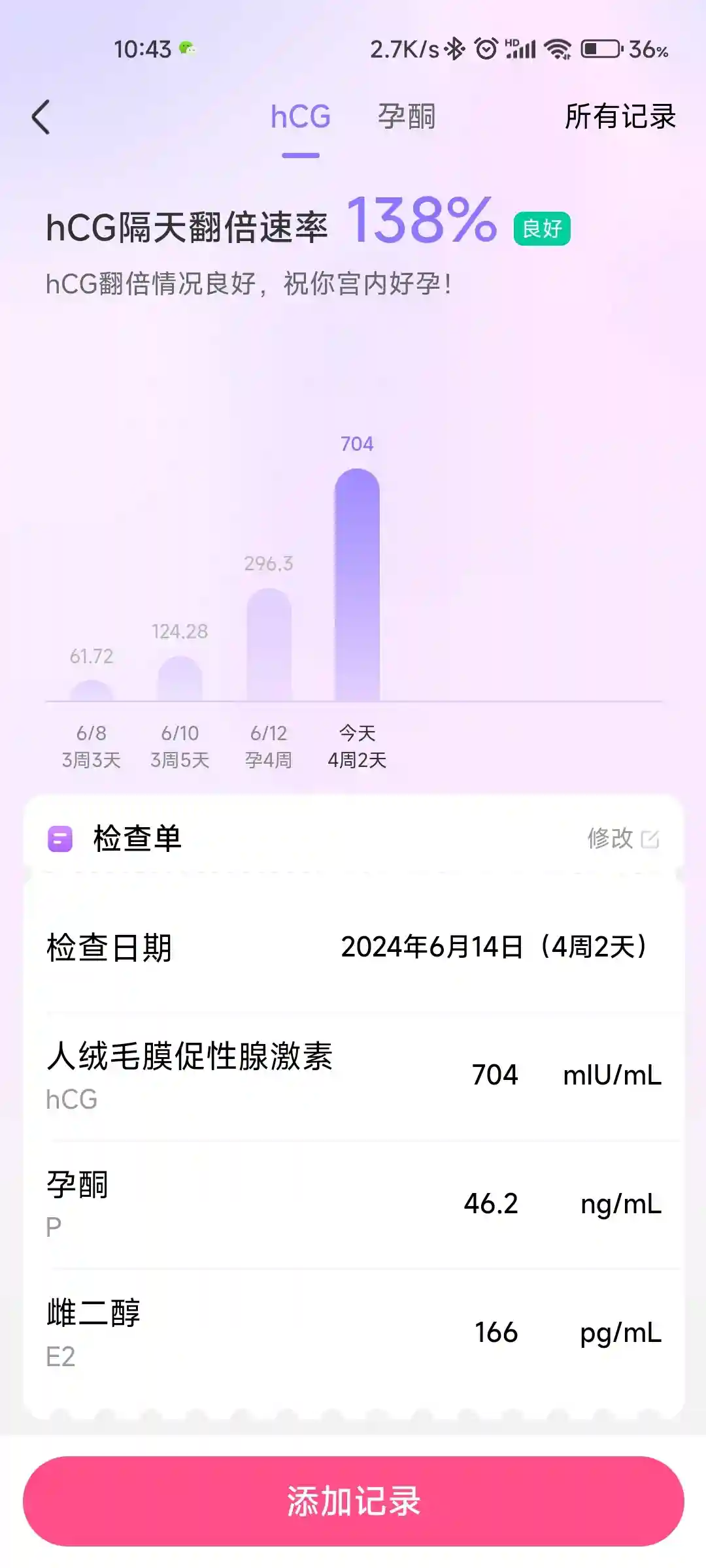This screenshot has height=1568, width=706.
Task: Go back using the top-left arrow
Action: (x=41, y=118)
